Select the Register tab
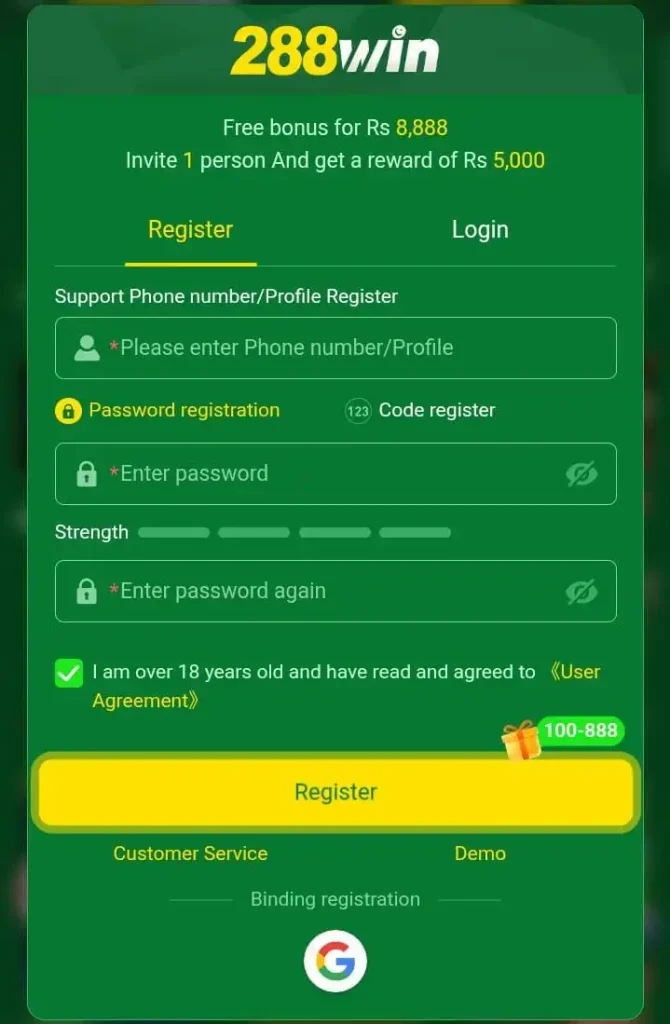 coord(190,230)
